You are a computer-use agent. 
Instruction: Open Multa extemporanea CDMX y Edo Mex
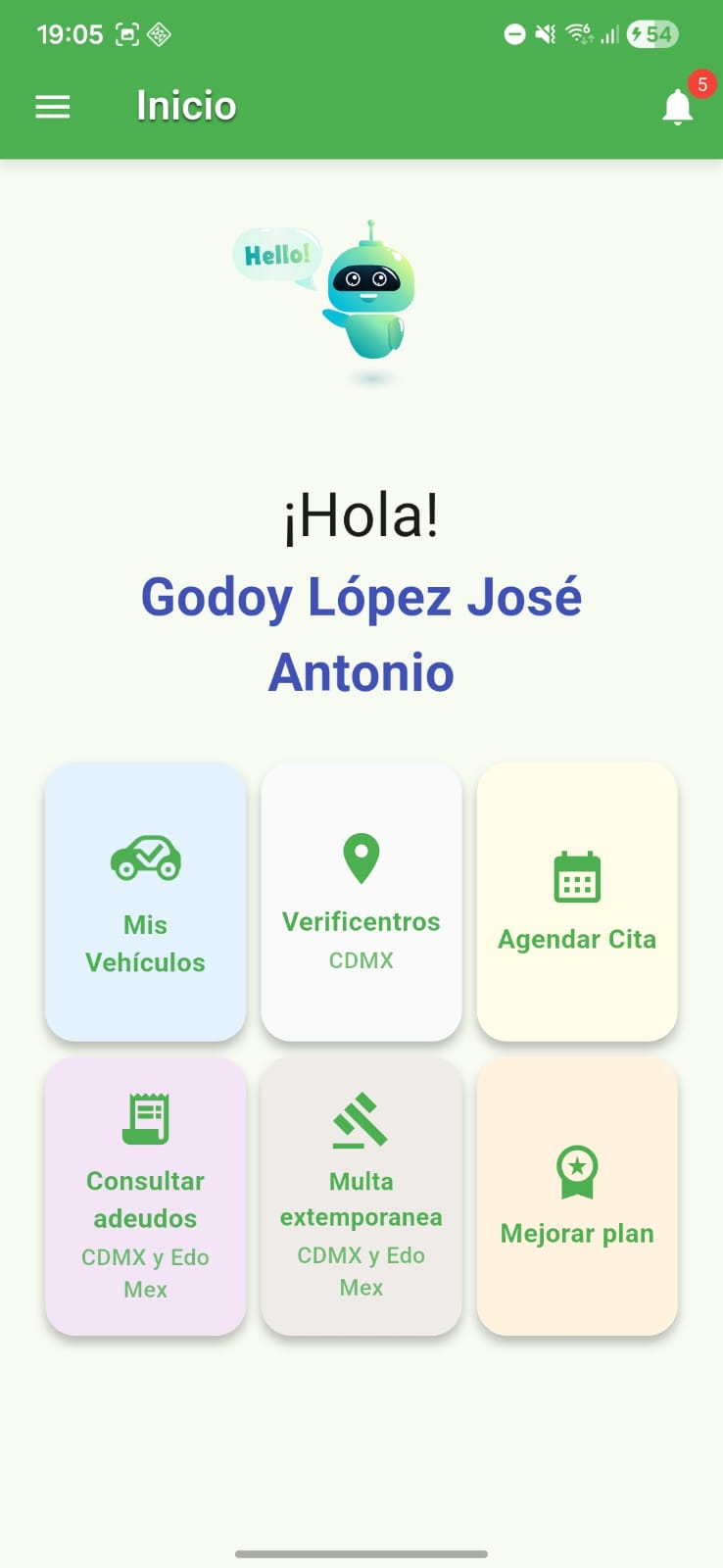361,1196
